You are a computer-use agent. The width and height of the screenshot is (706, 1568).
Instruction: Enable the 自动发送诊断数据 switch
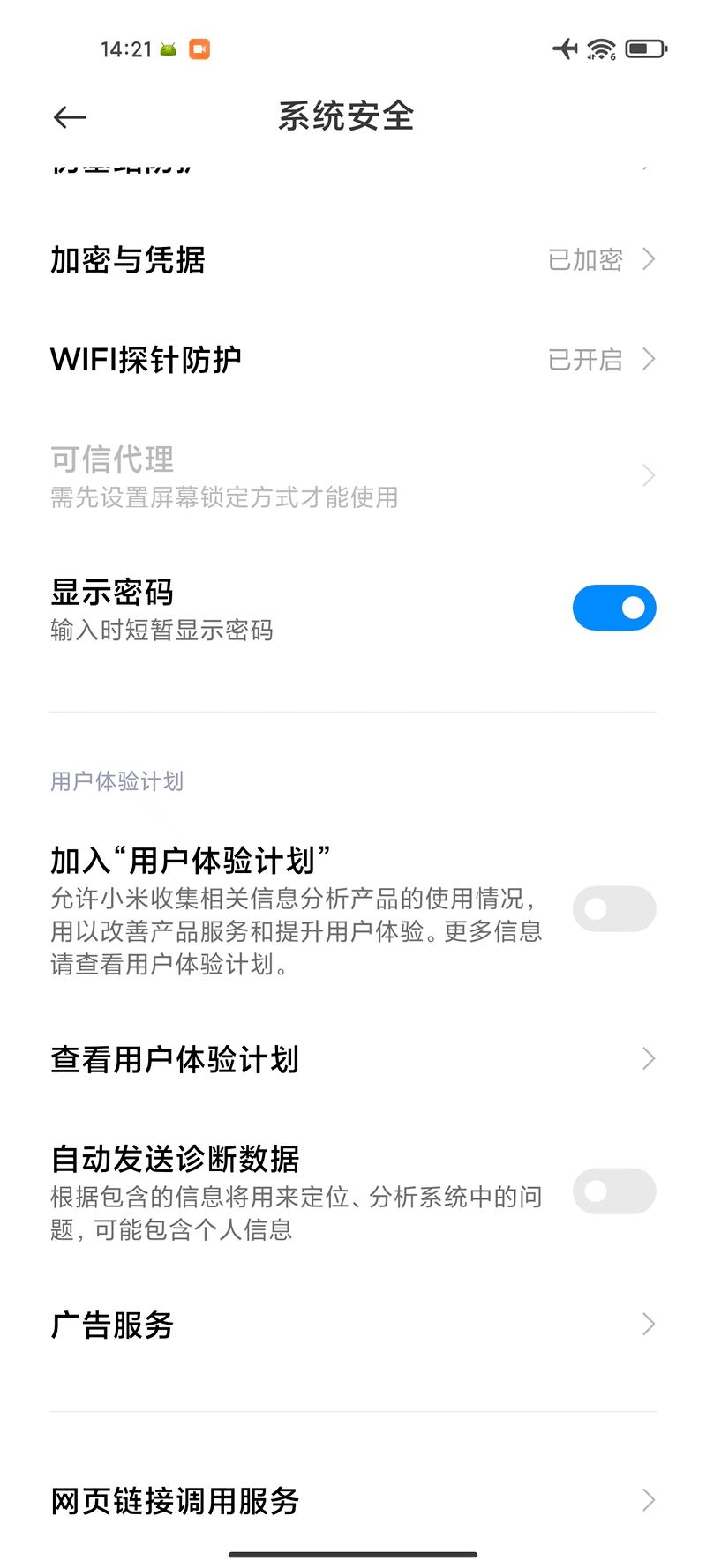[614, 1191]
